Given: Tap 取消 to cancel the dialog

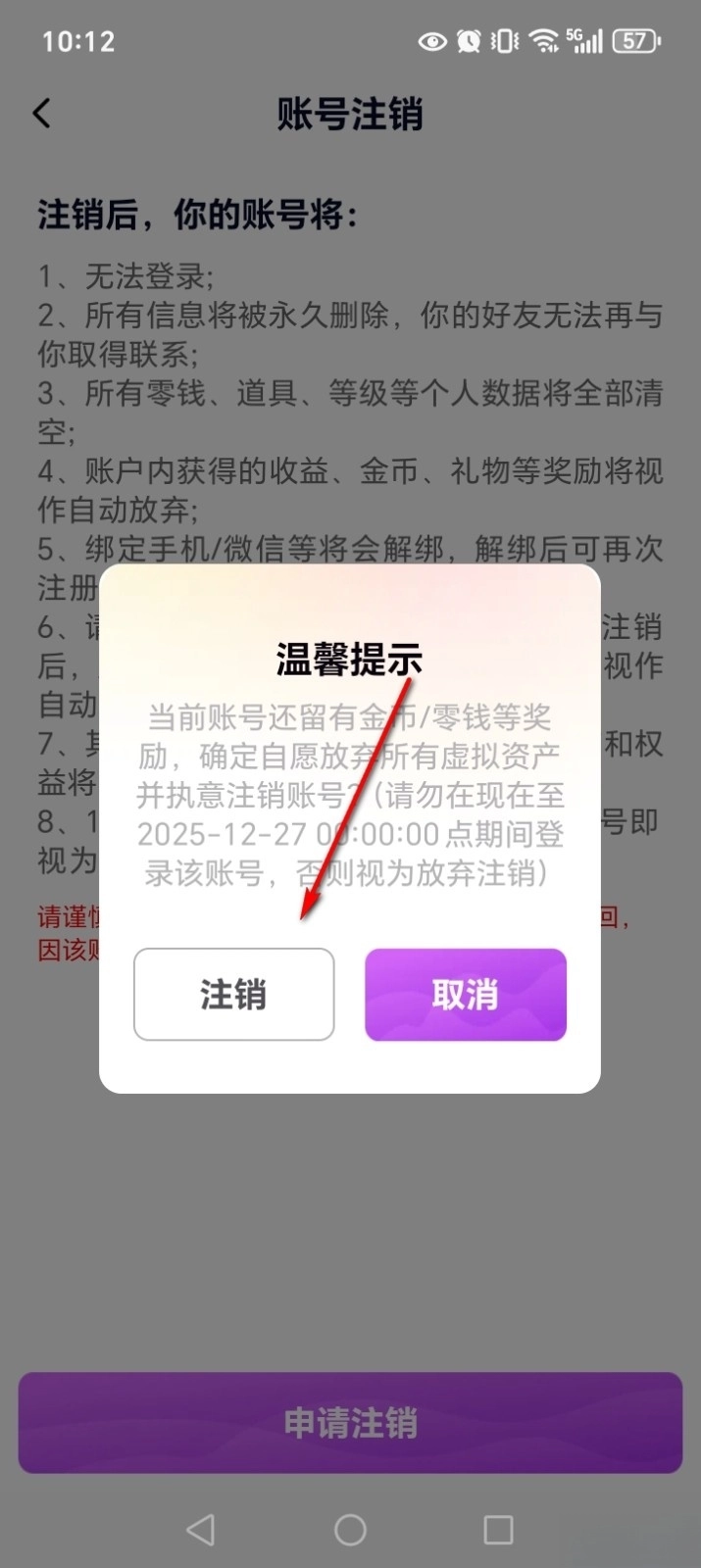Looking at the screenshot, I should 466,994.
